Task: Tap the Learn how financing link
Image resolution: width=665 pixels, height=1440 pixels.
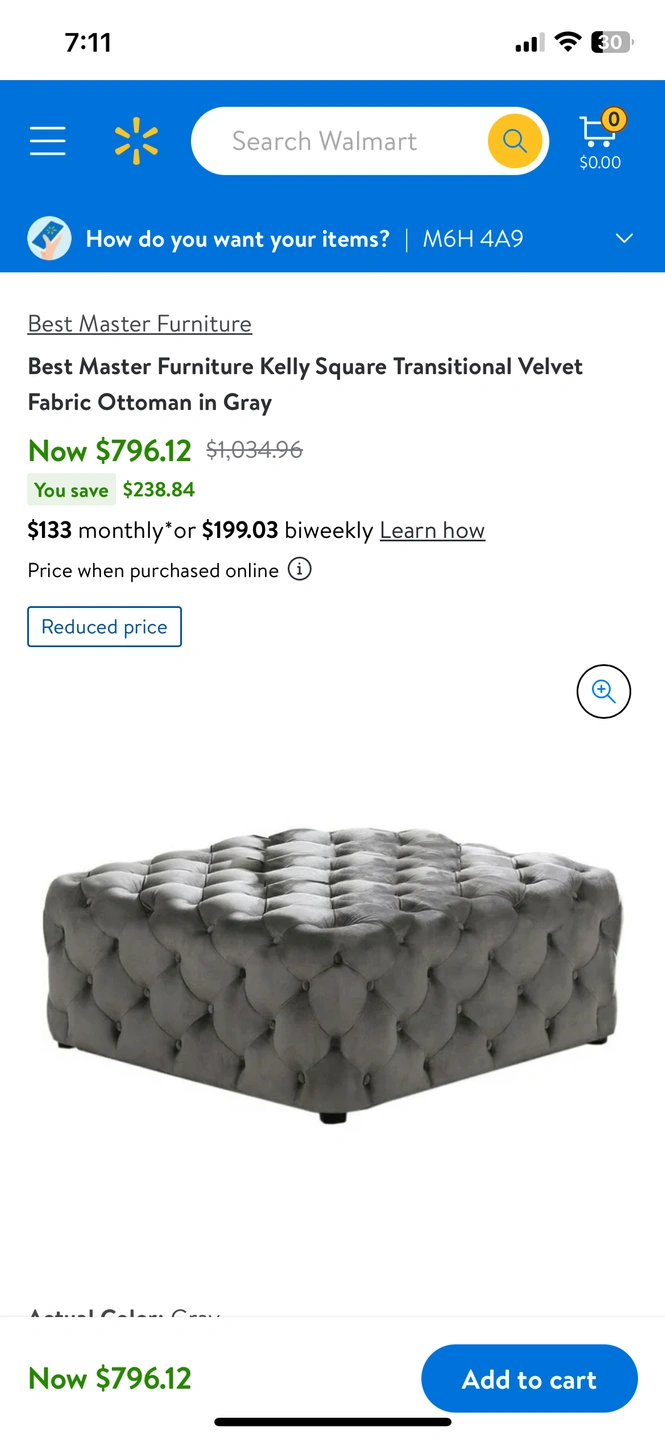Action: click(432, 531)
